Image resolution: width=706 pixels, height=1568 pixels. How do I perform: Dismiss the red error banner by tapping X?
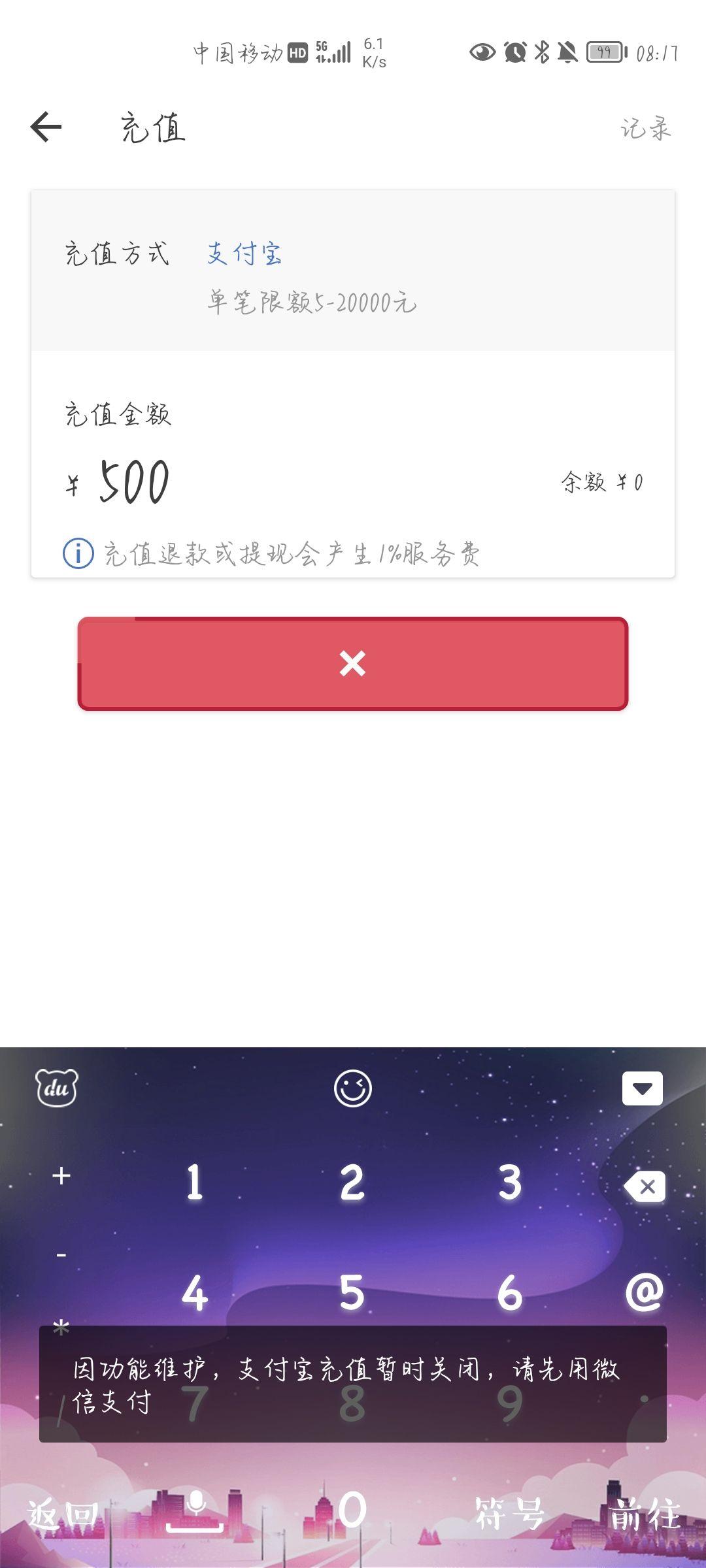click(352, 664)
